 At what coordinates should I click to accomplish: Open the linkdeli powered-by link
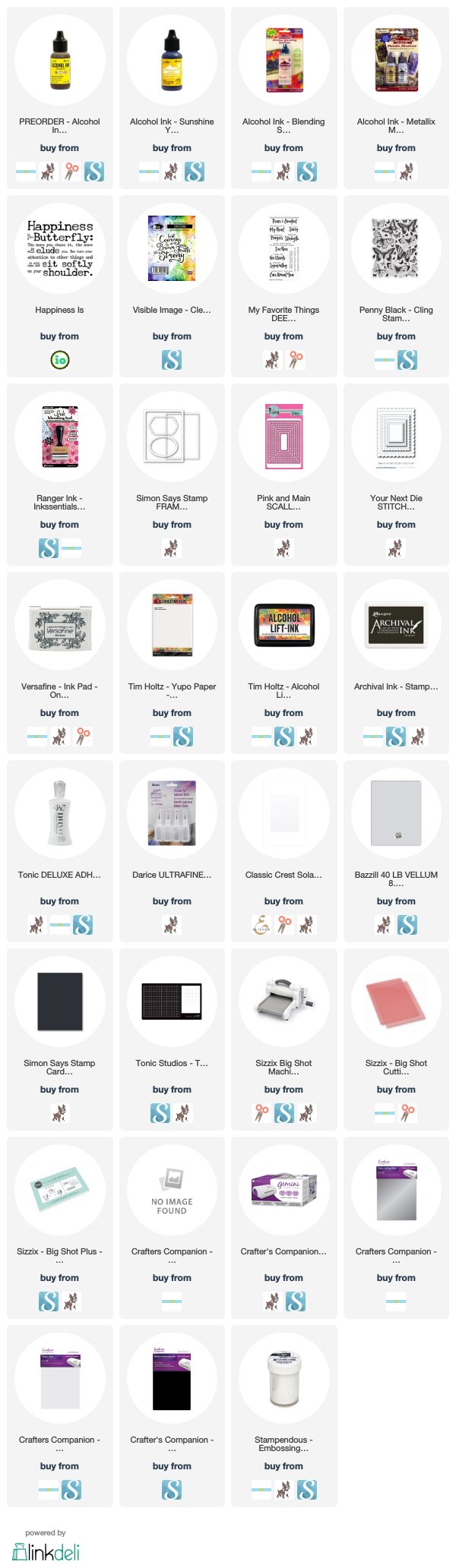pyautogui.click(x=46, y=1551)
